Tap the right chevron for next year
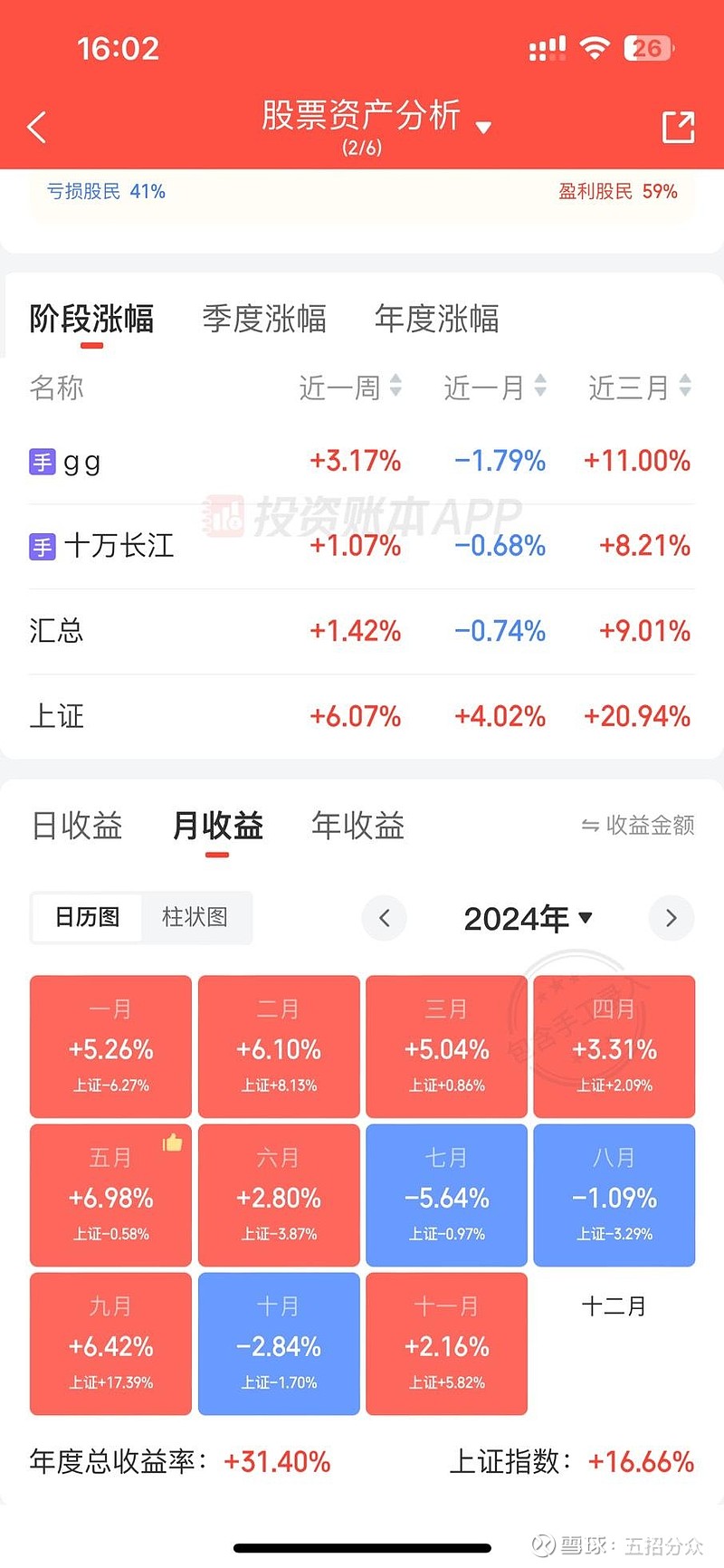 click(x=671, y=918)
